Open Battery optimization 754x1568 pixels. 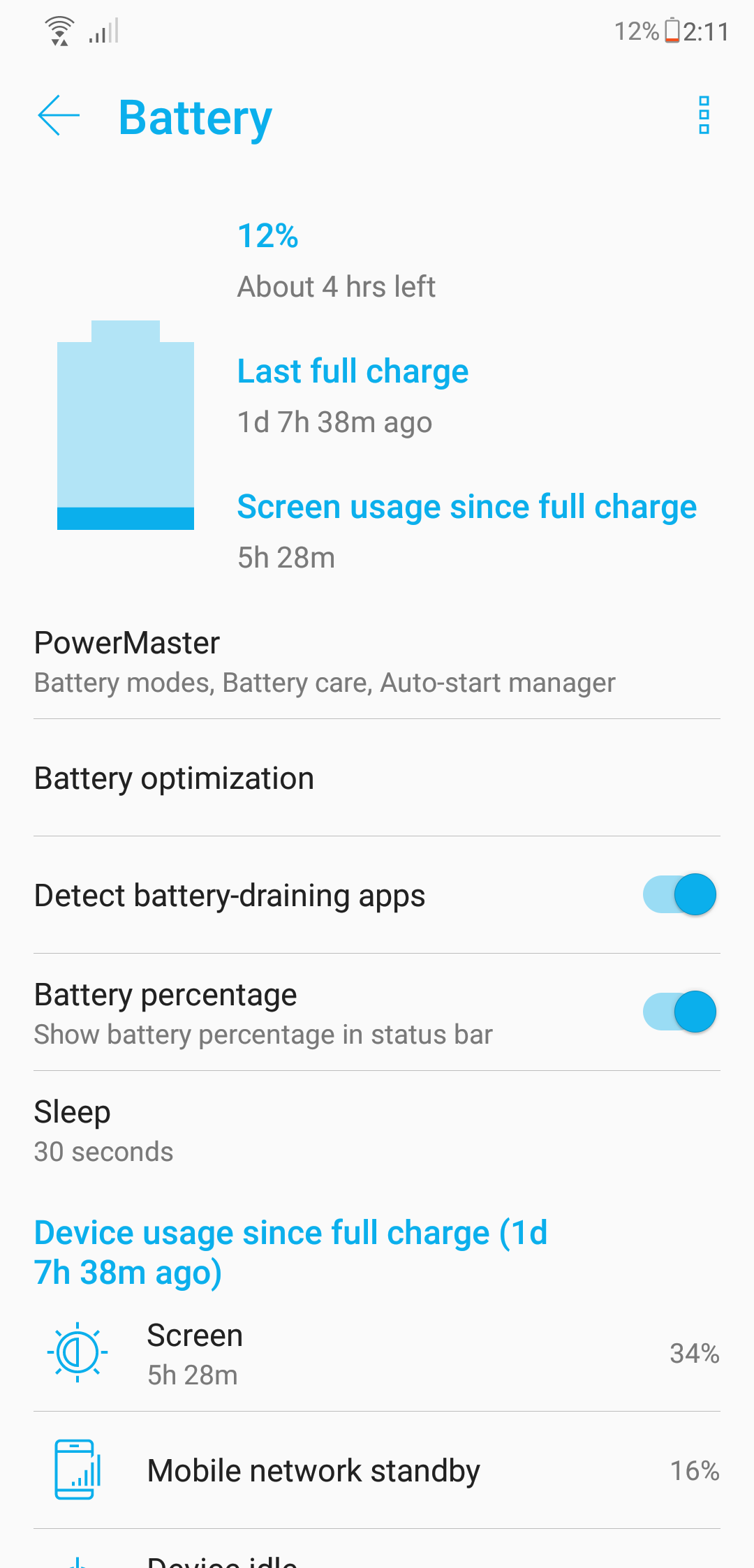[377, 778]
